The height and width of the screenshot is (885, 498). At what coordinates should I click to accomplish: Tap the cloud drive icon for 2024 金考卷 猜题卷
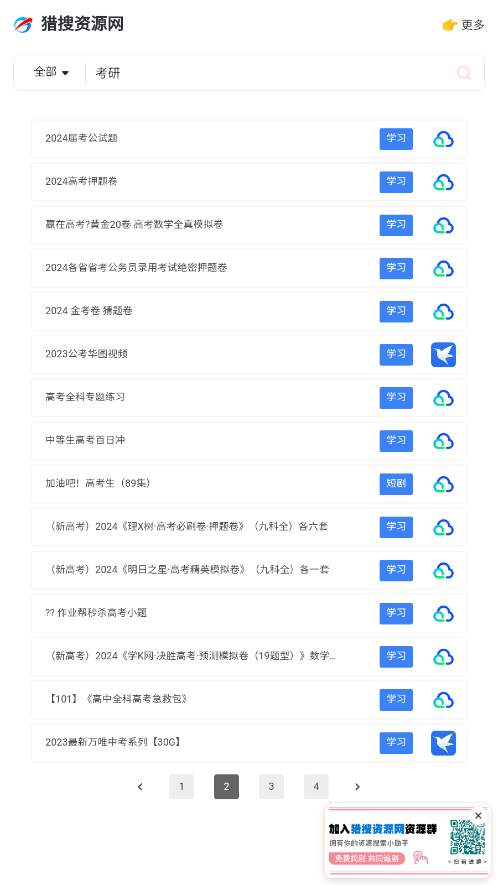[x=443, y=311]
